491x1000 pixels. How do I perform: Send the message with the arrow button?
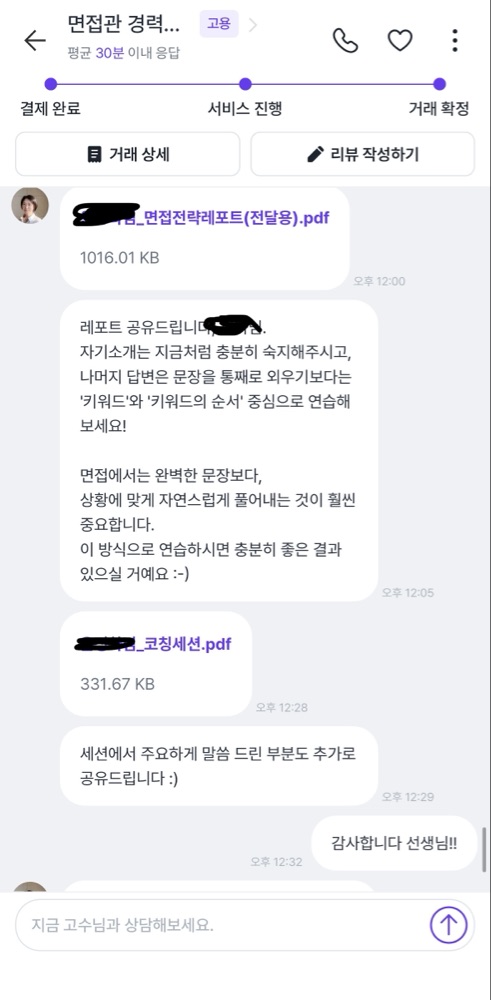449,925
